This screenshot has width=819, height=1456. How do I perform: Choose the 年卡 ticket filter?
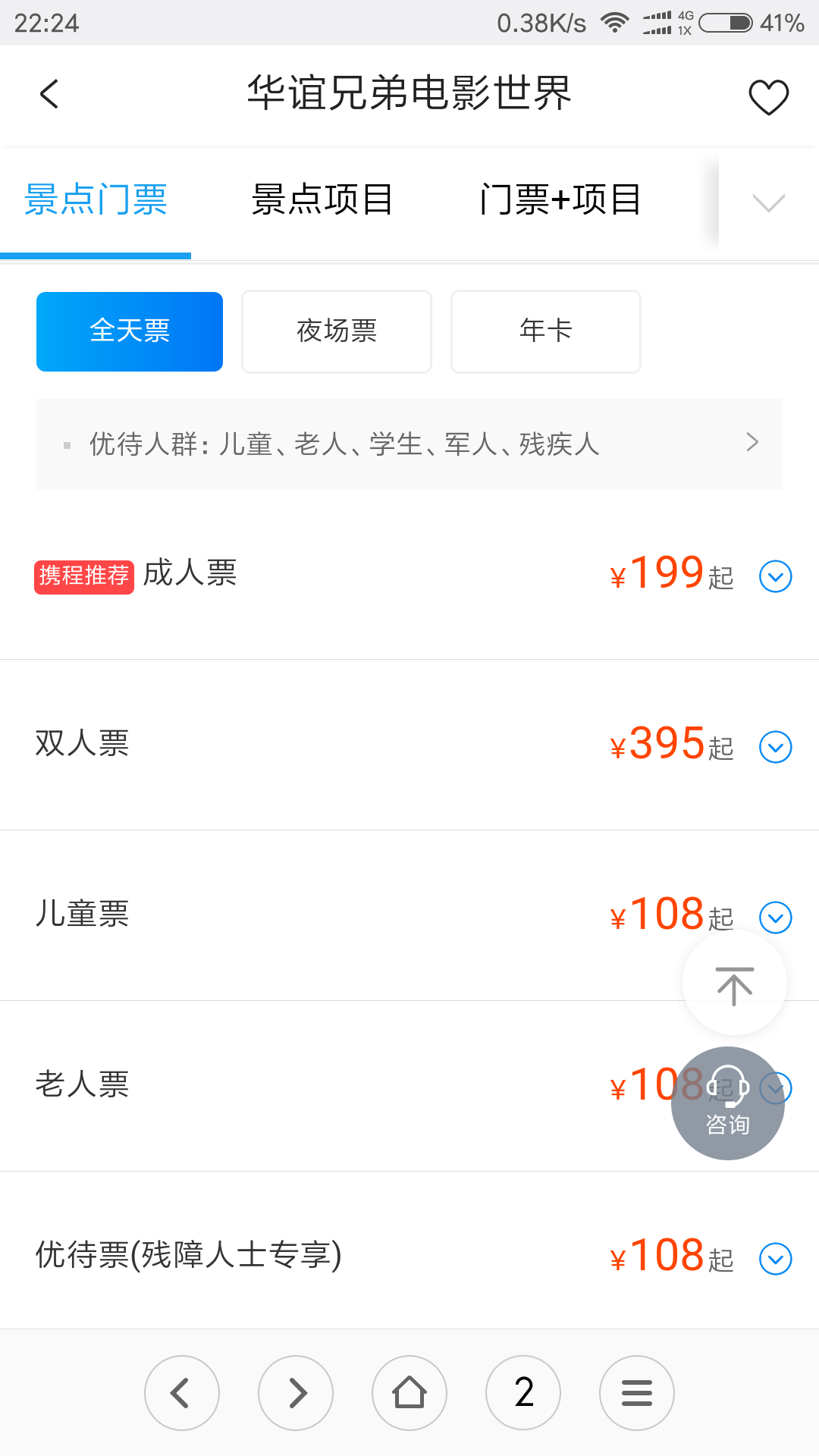click(x=546, y=331)
